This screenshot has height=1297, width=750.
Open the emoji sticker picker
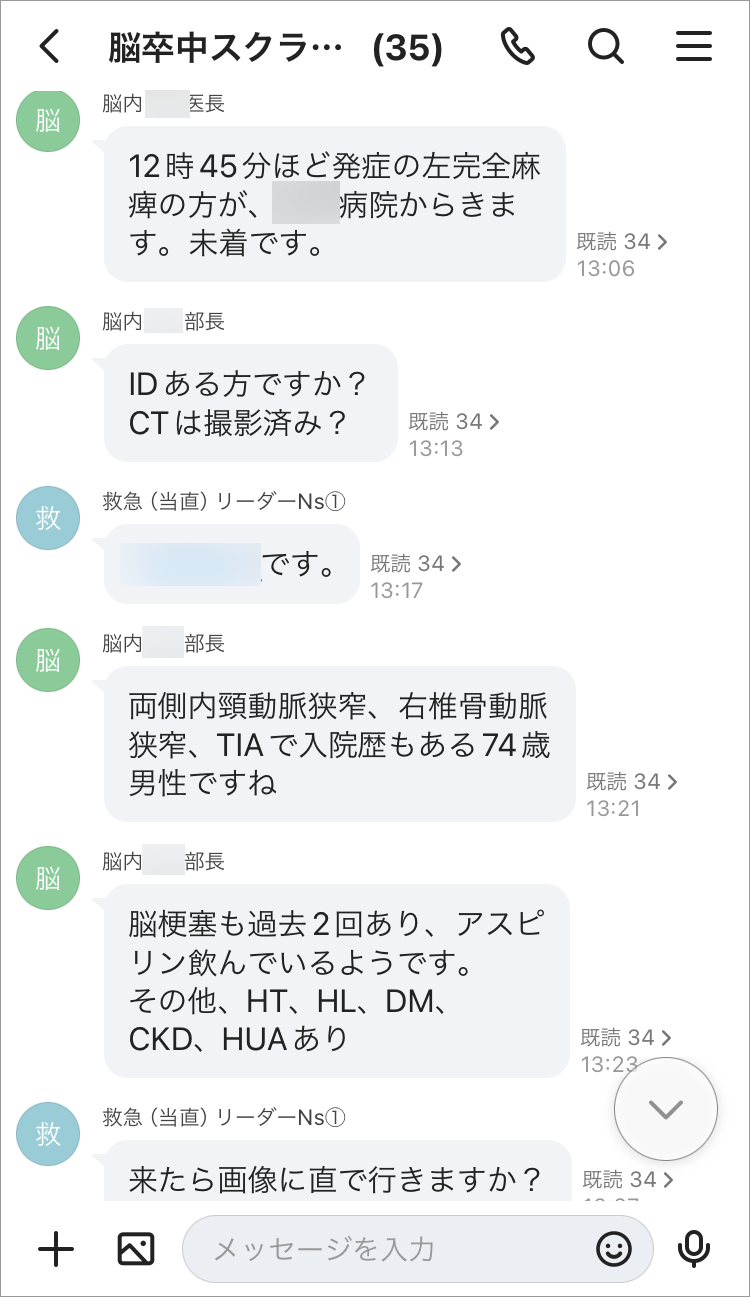[614, 1248]
